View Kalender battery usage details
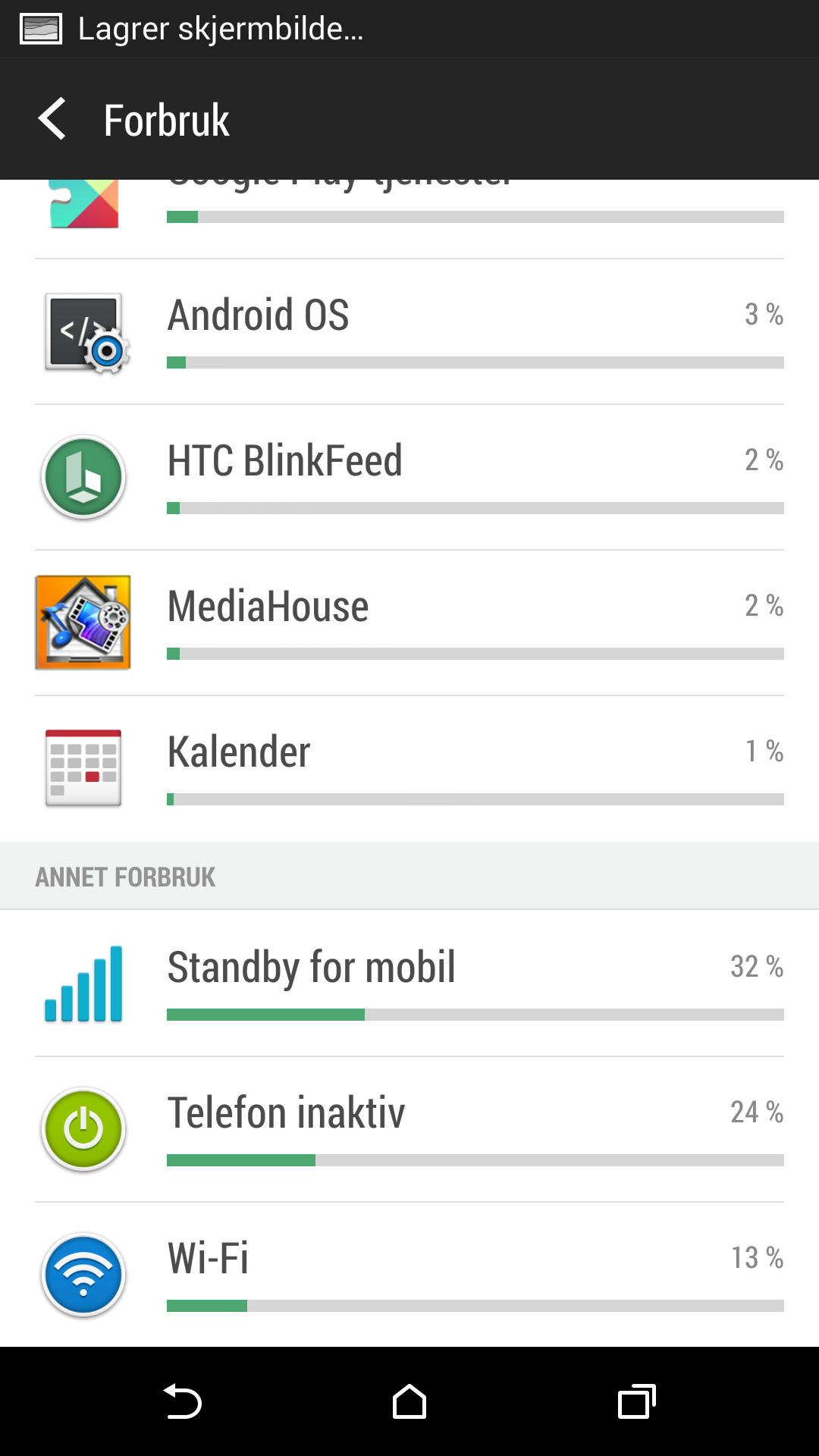 click(409, 769)
